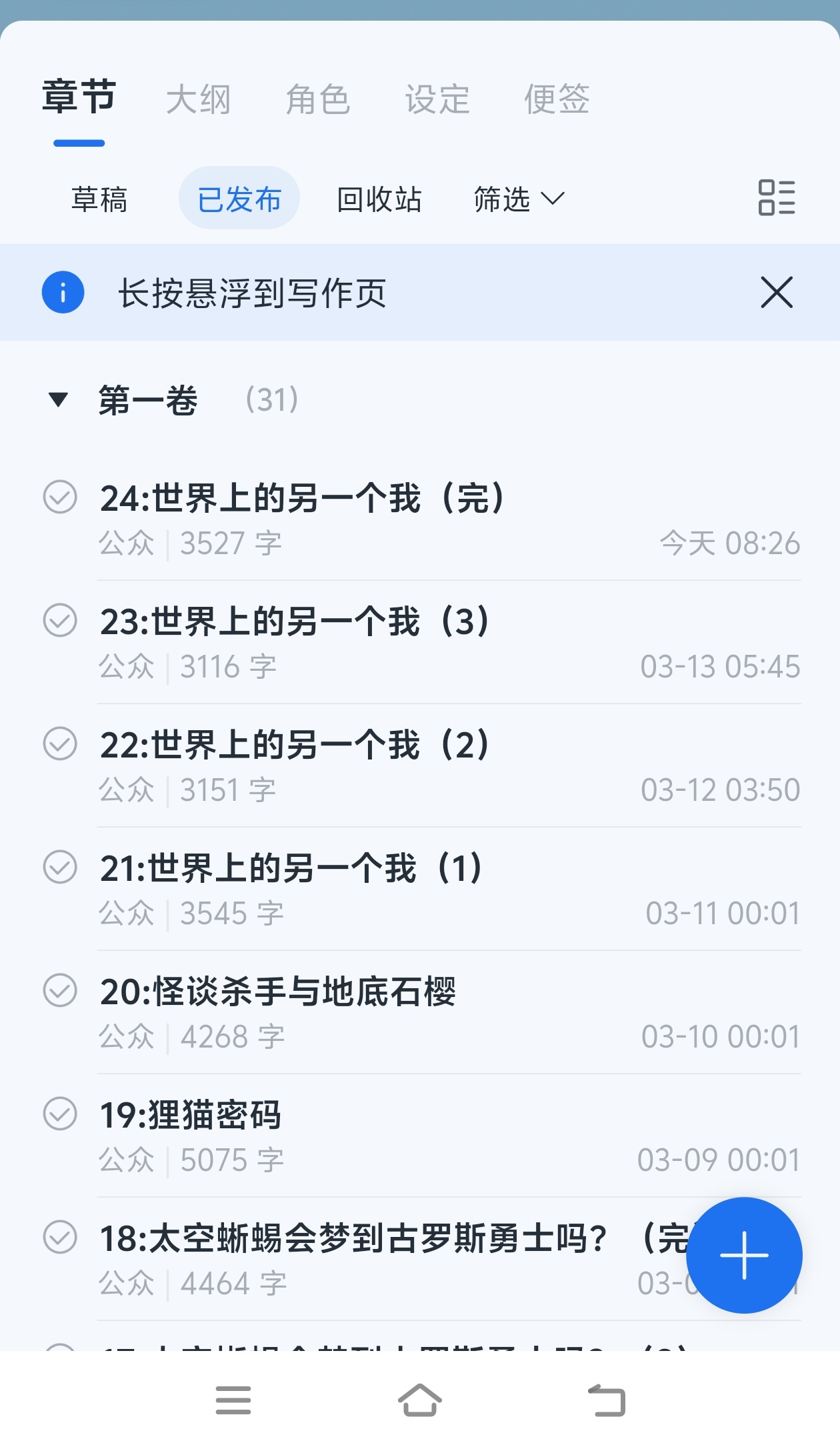Go to the 便签 tab

tap(557, 100)
